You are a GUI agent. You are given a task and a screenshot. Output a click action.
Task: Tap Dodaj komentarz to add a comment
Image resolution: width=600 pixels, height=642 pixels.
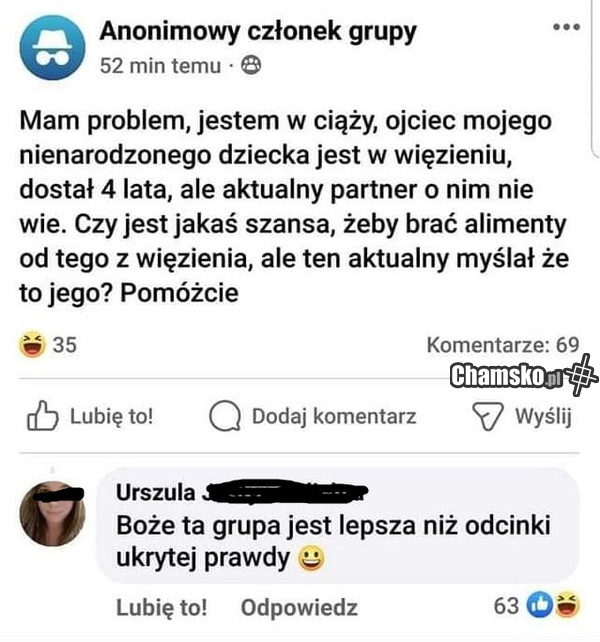[313, 416]
